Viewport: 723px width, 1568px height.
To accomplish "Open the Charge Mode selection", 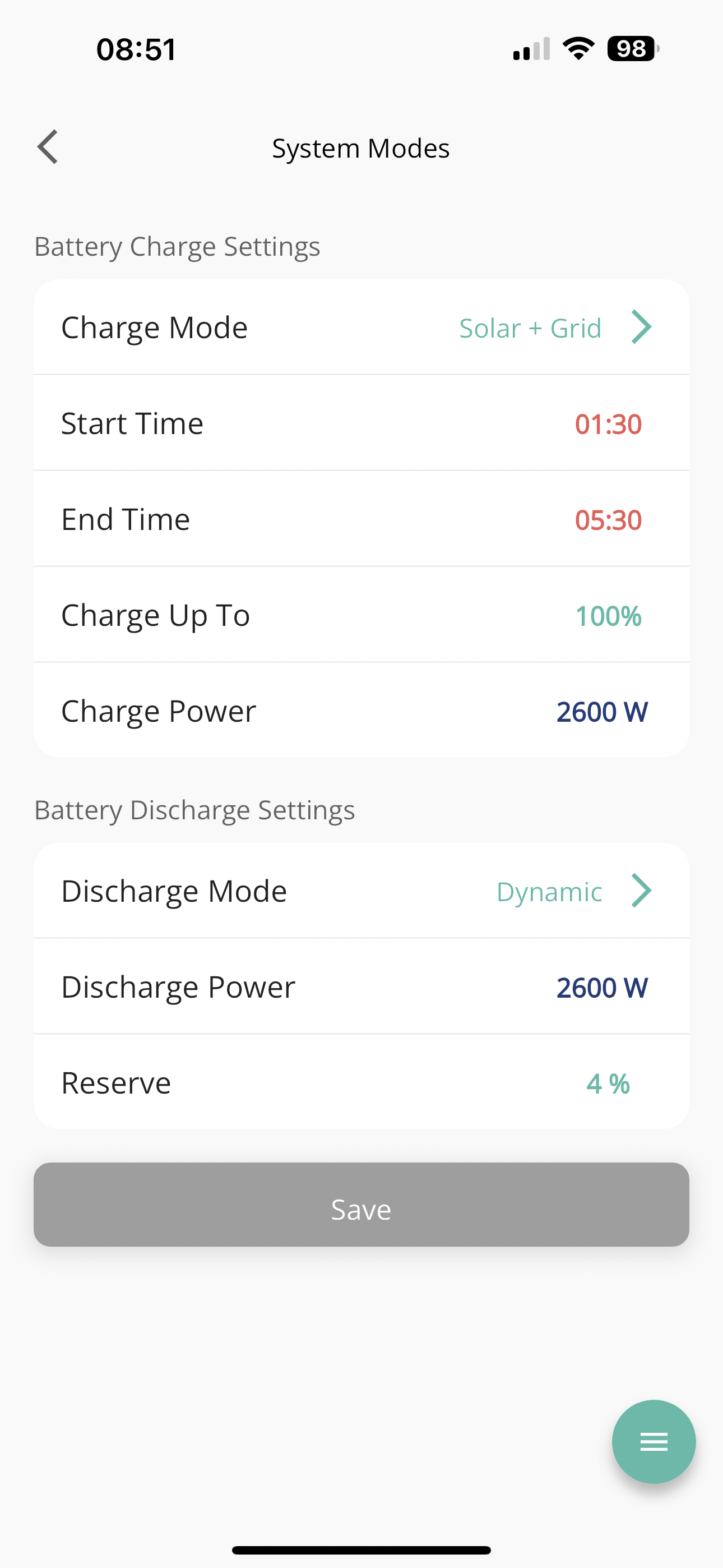I will tap(361, 328).
